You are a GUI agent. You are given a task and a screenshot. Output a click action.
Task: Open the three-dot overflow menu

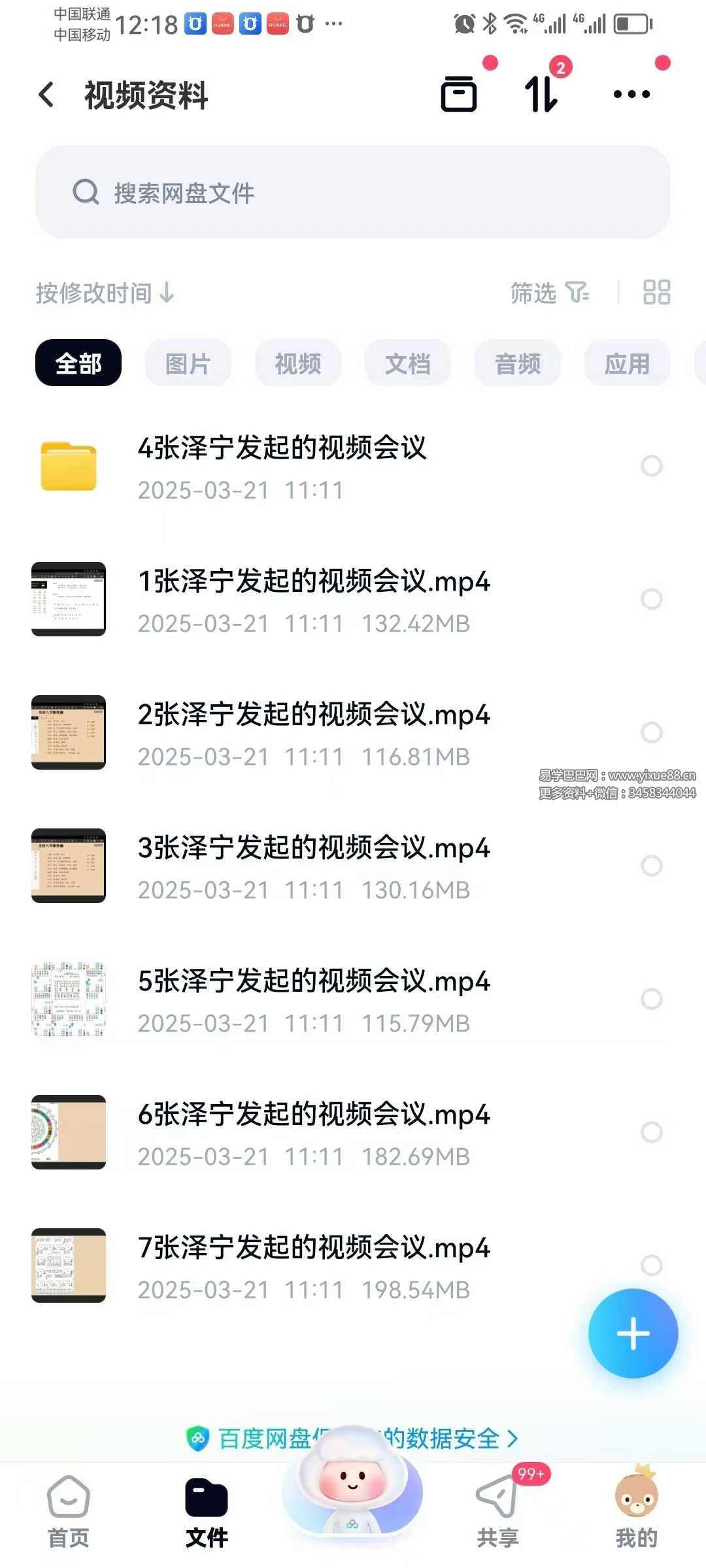coord(631,94)
